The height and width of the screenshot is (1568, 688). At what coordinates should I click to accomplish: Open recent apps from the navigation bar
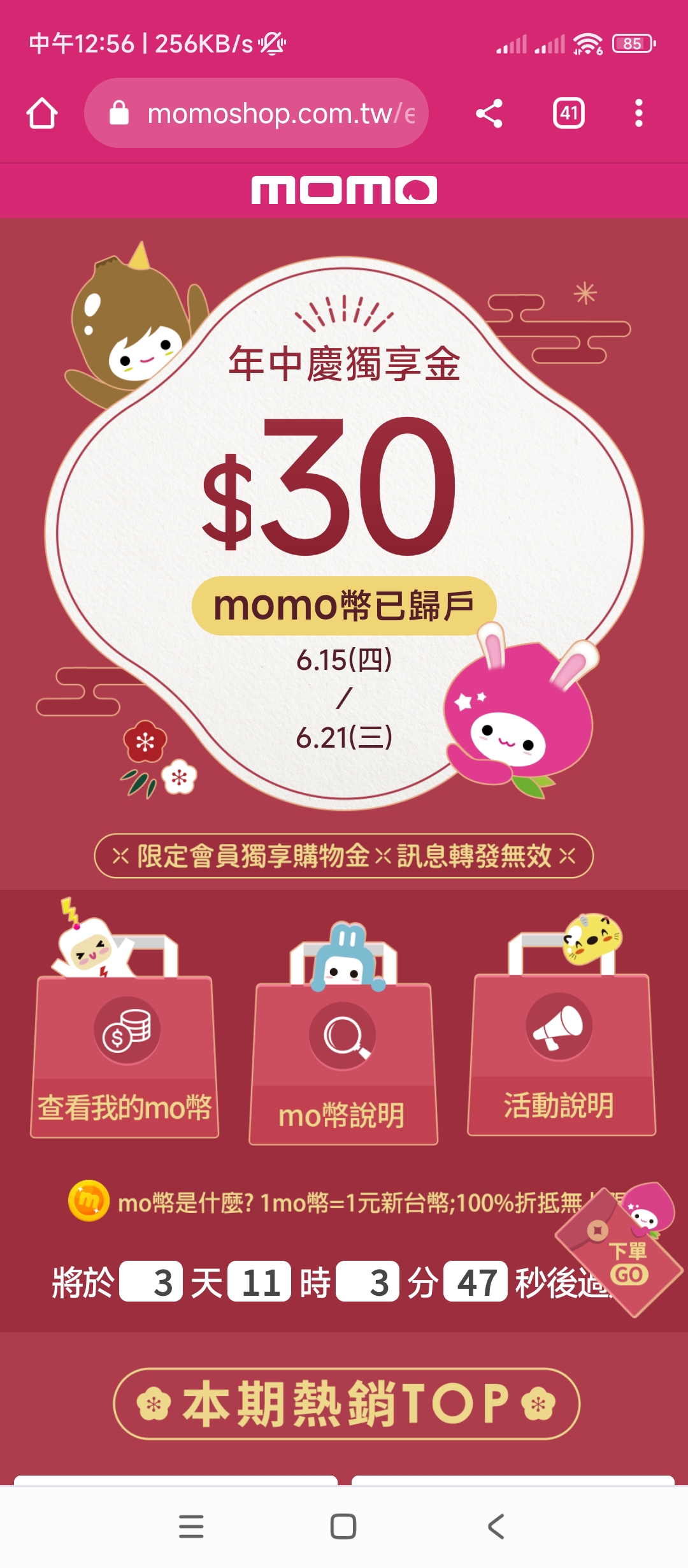tap(191, 1527)
